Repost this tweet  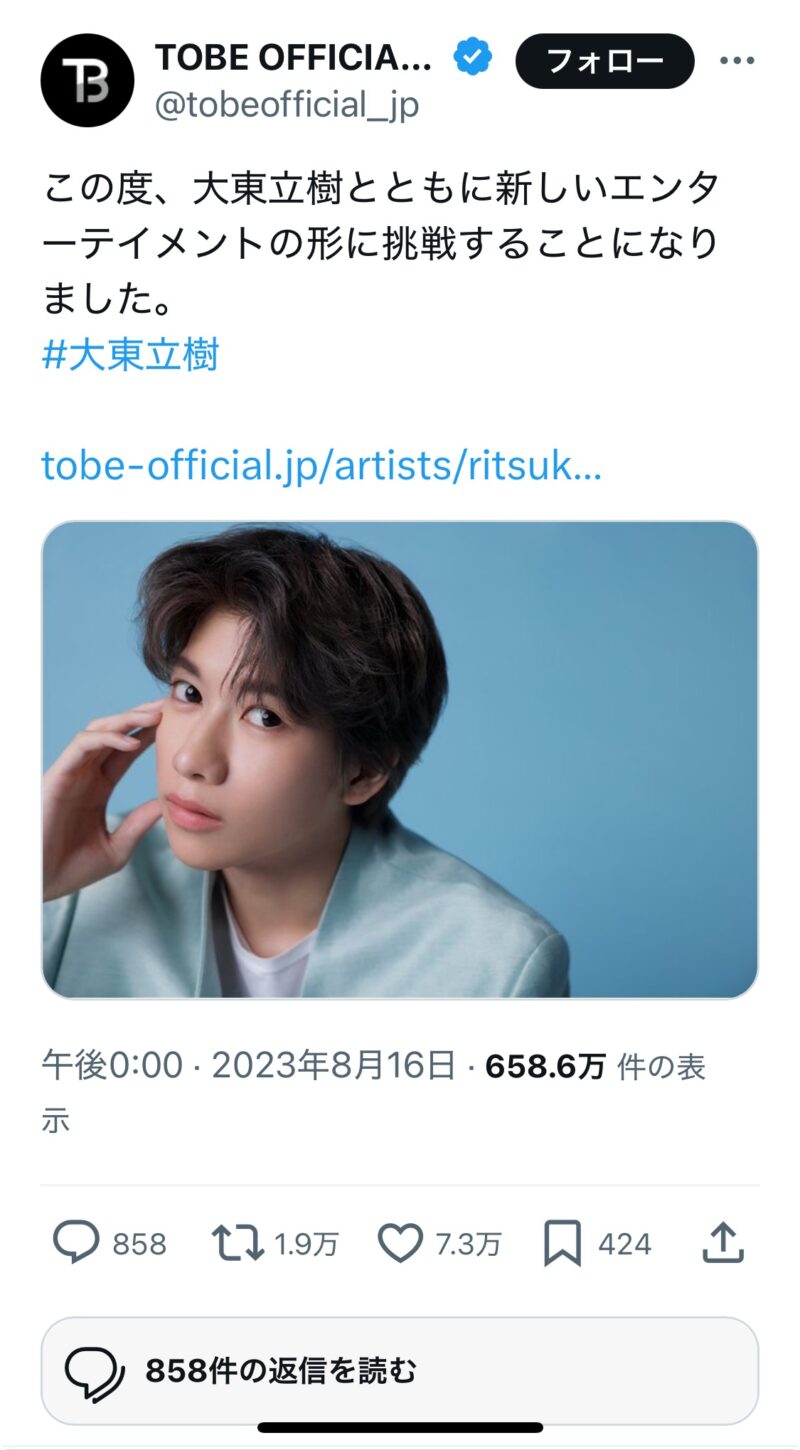tap(237, 1243)
